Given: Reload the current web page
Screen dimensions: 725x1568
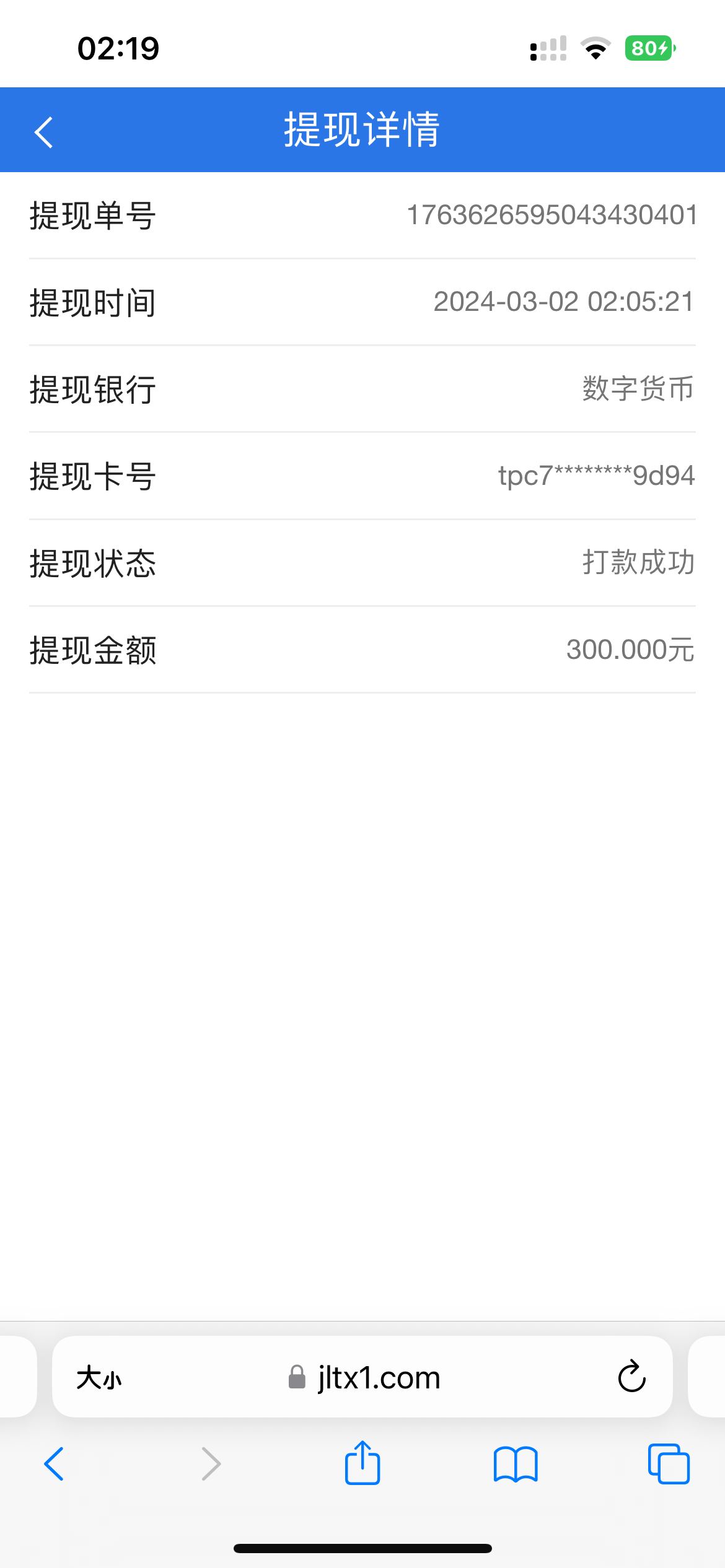Looking at the screenshot, I should point(631,1377).
